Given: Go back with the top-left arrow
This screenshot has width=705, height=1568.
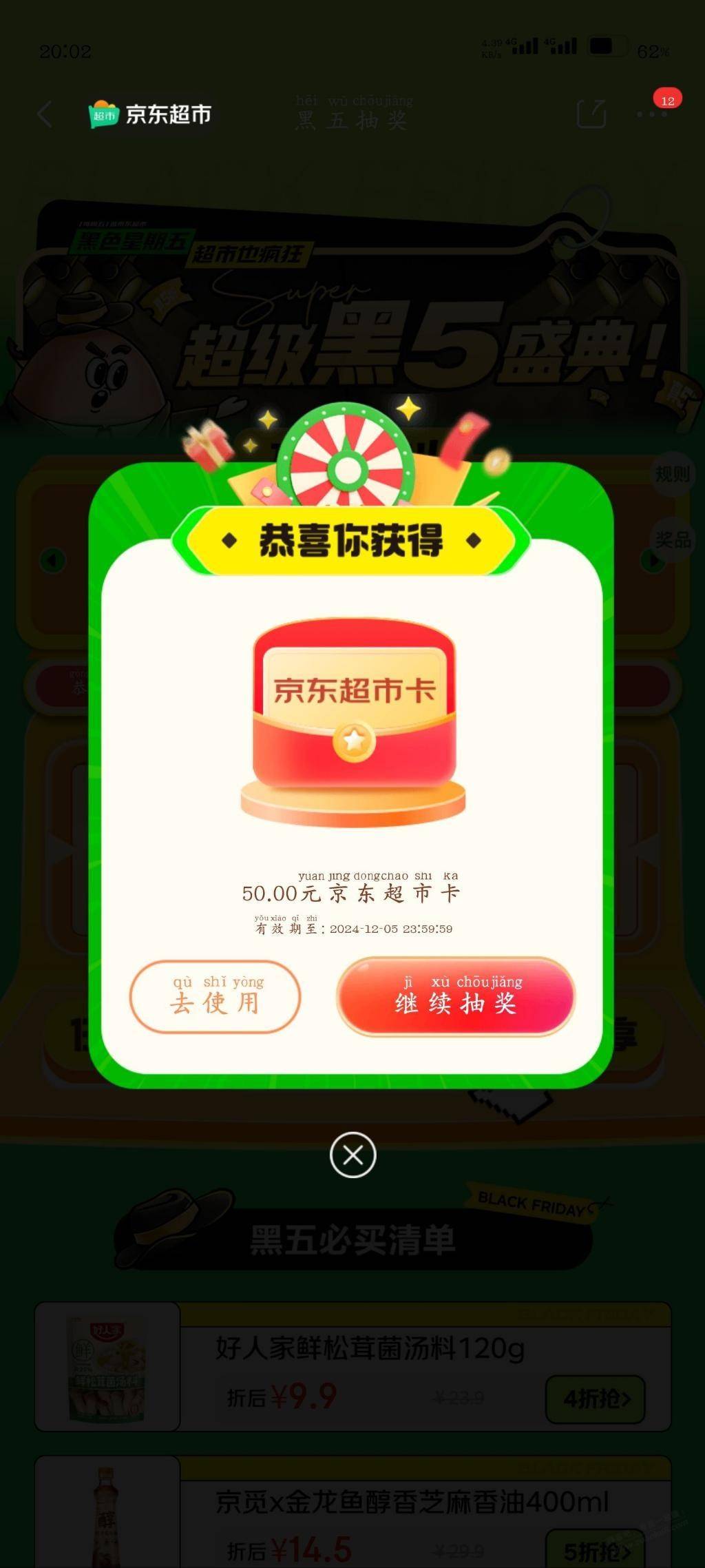Looking at the screenshot, I should point(45,114).
